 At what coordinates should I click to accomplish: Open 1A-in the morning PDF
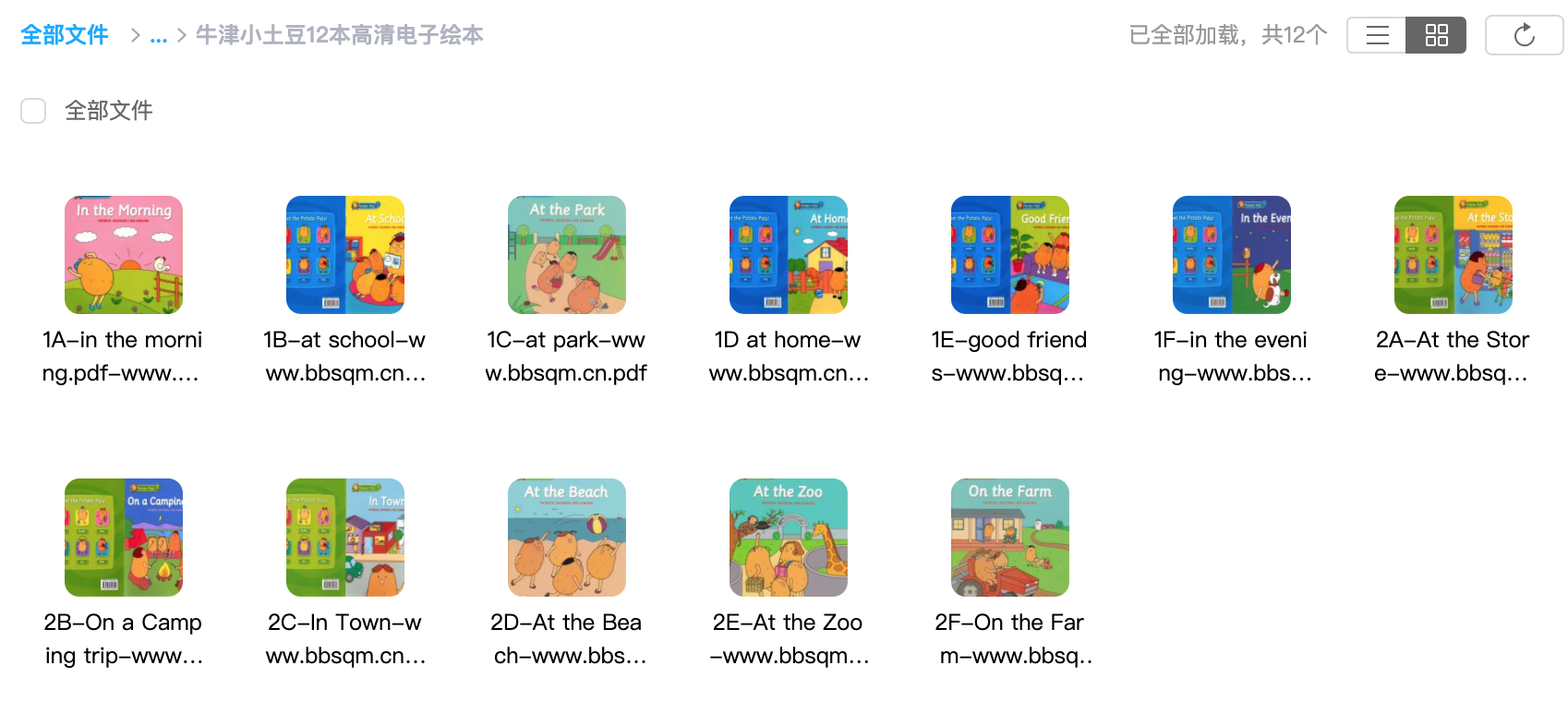[124, 255]
